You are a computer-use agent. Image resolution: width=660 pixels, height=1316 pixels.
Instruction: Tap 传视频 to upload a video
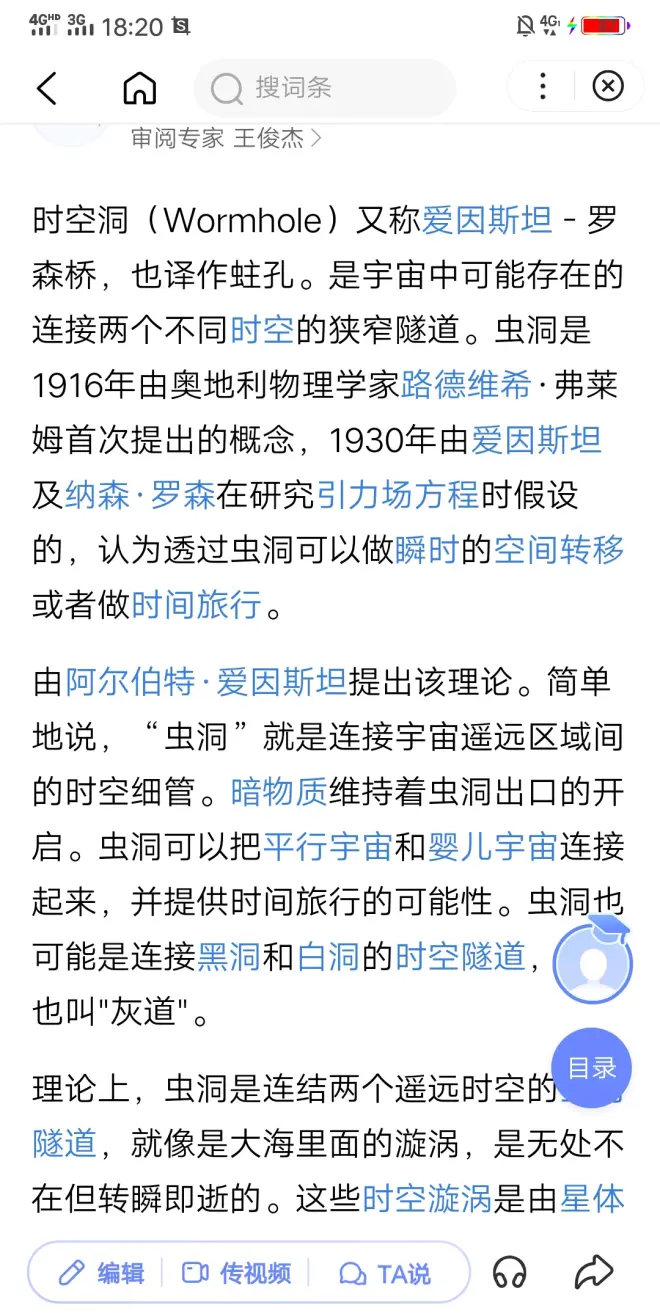click(237, 1272)
